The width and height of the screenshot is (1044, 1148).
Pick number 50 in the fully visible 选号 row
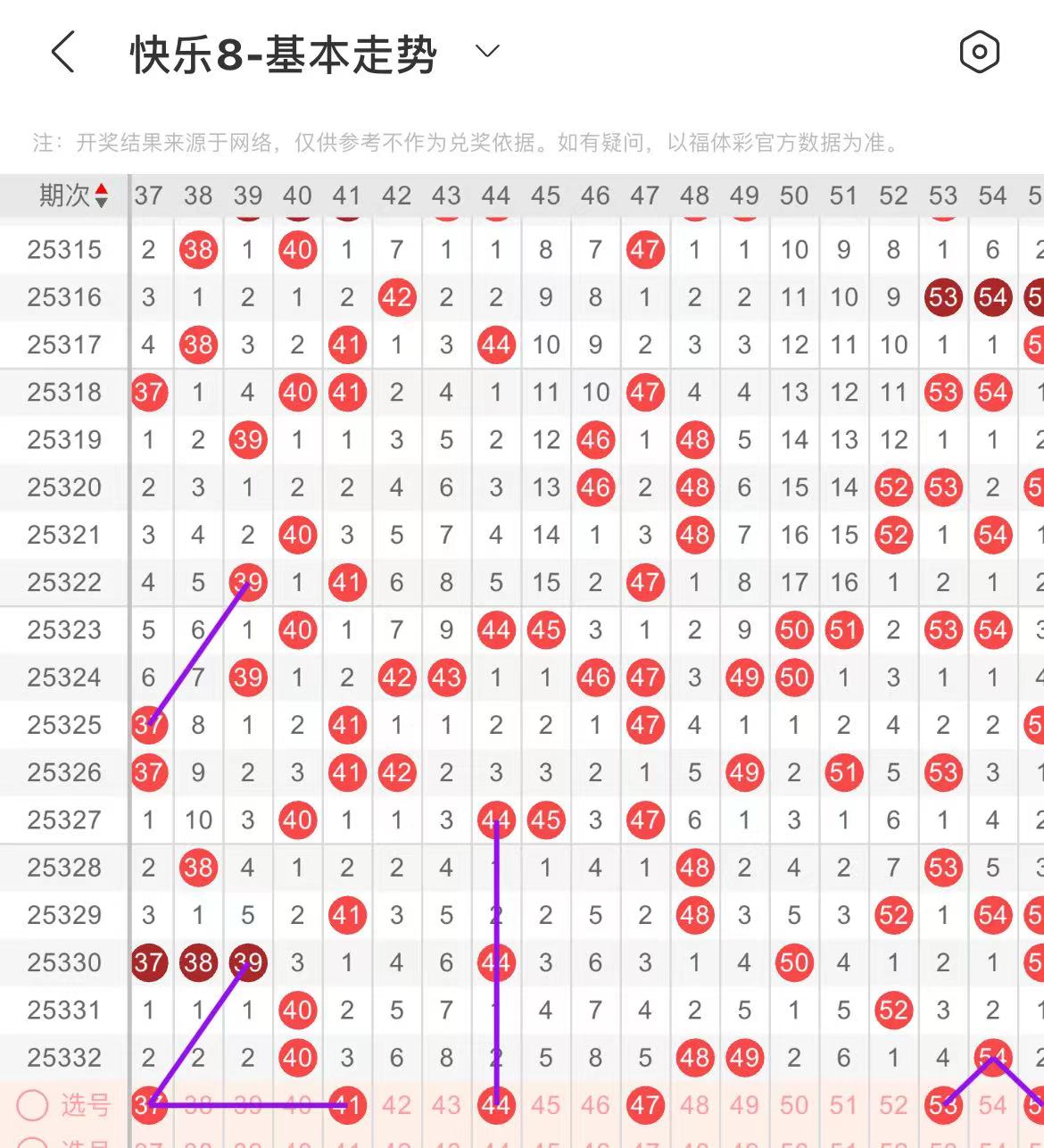pos(794,1105)
